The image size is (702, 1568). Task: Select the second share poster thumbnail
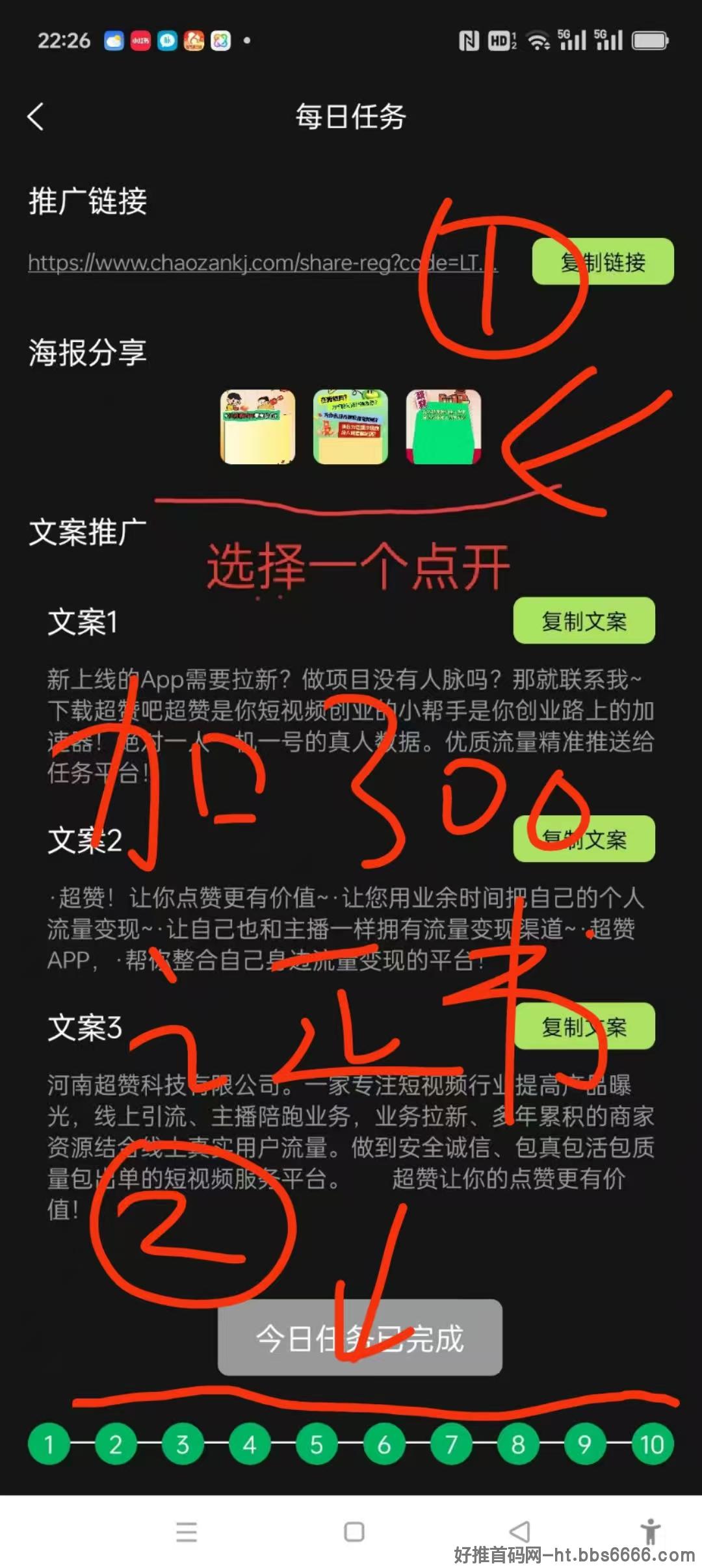pyautogui.click(x=351, y=427)
